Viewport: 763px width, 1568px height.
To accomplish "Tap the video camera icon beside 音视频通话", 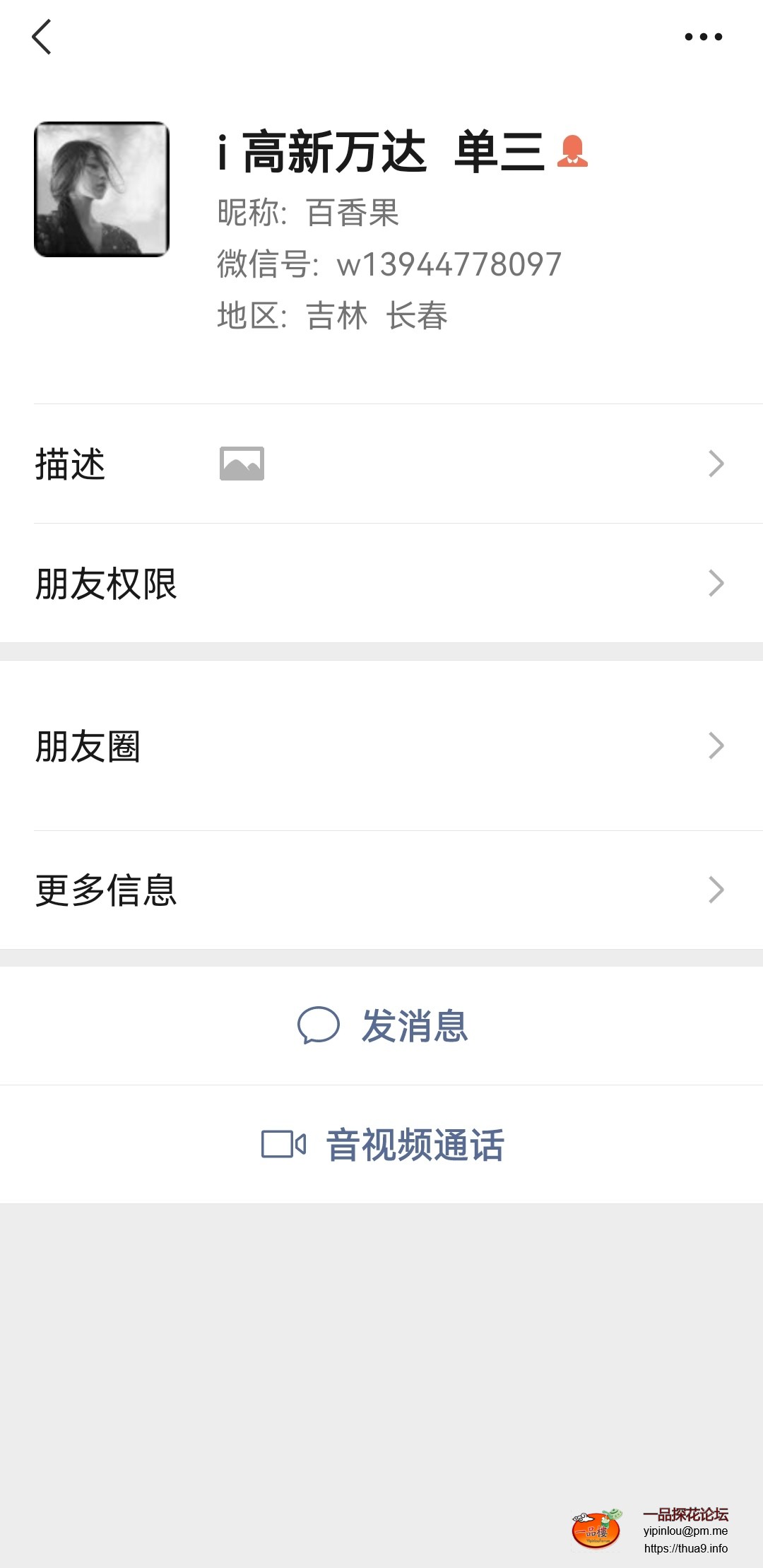I will 281,1145.
